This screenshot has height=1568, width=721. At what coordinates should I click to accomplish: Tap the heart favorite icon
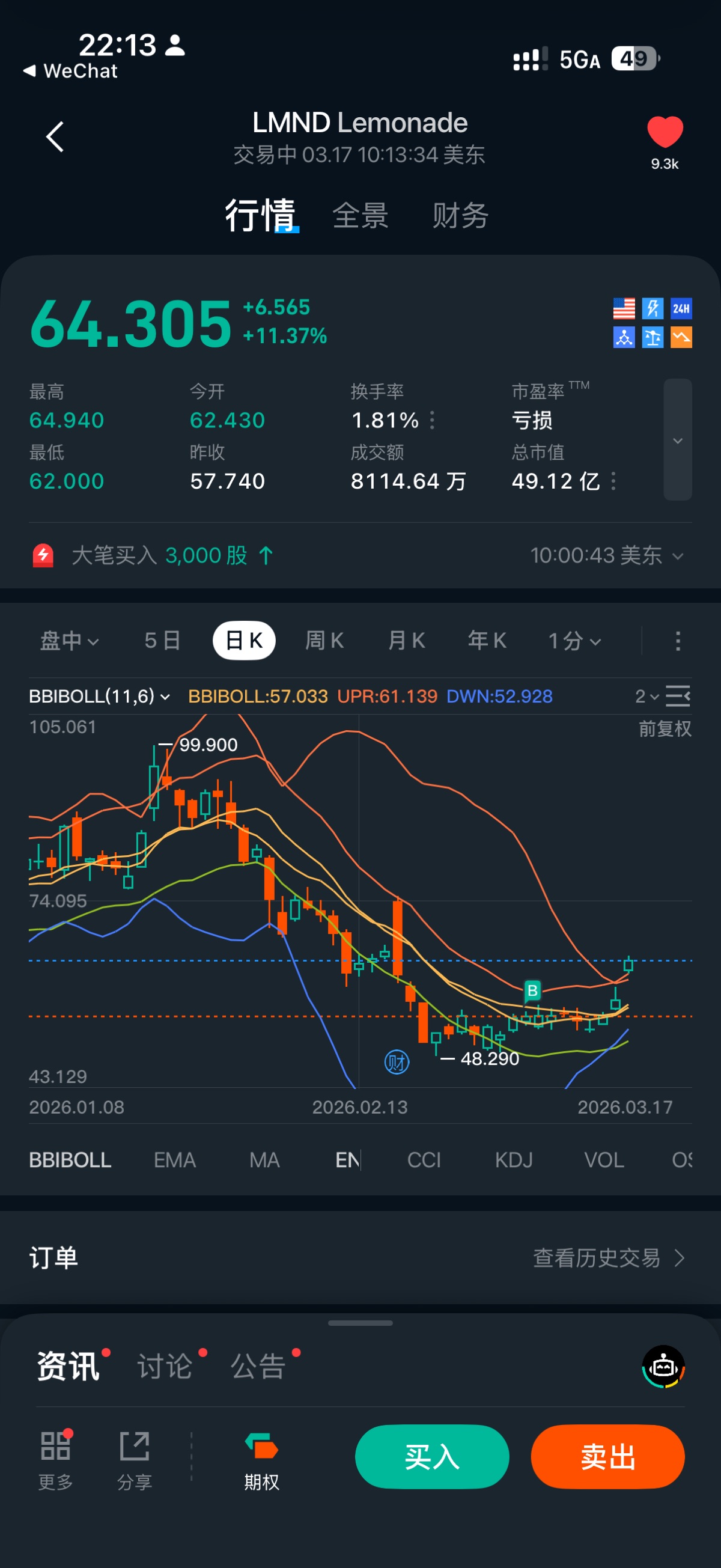point(665,132)
